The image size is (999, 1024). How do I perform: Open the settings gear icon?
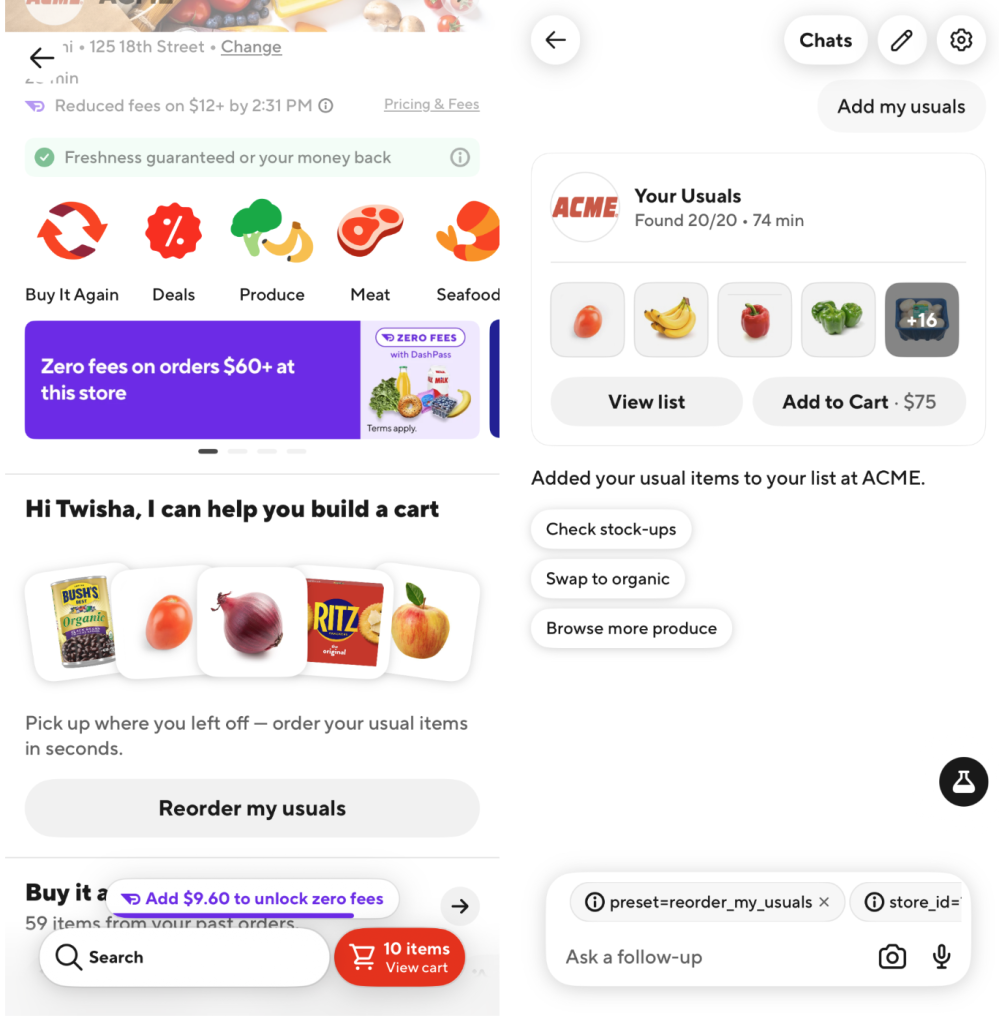pyautogui.click(x=960, y=40)
